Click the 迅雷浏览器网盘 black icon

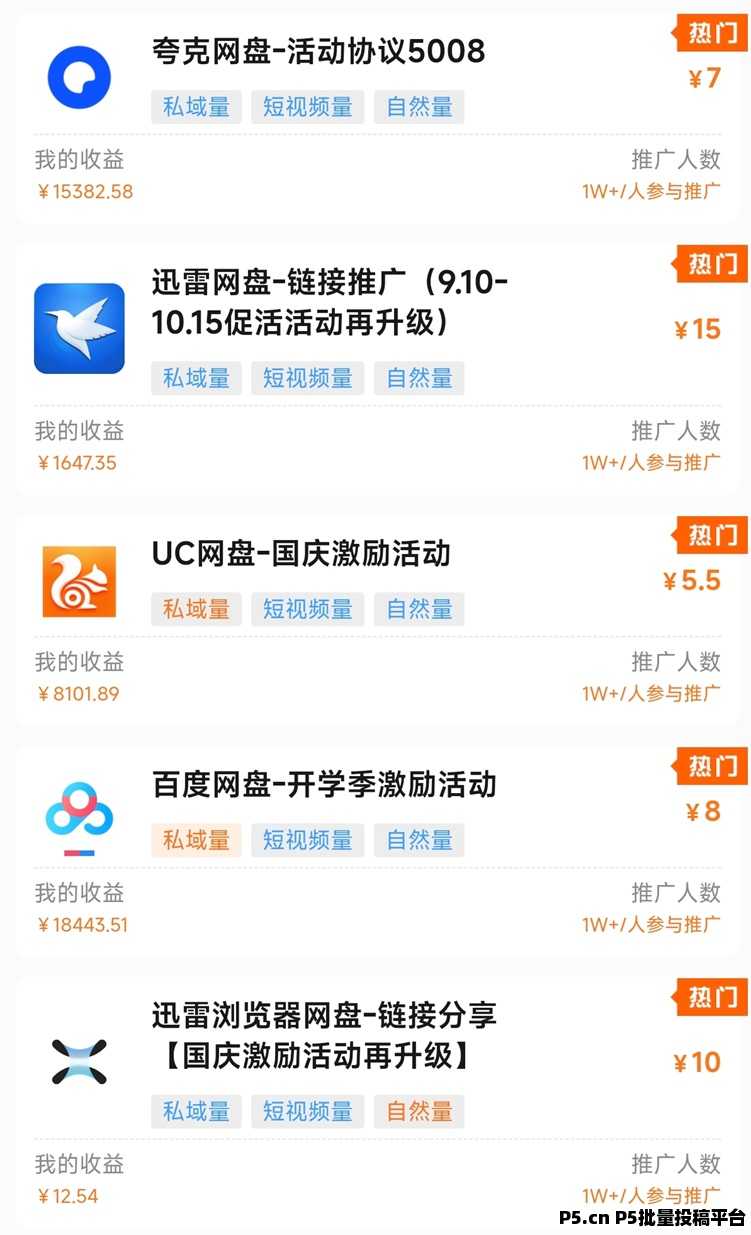click(x=79, y=1061)
